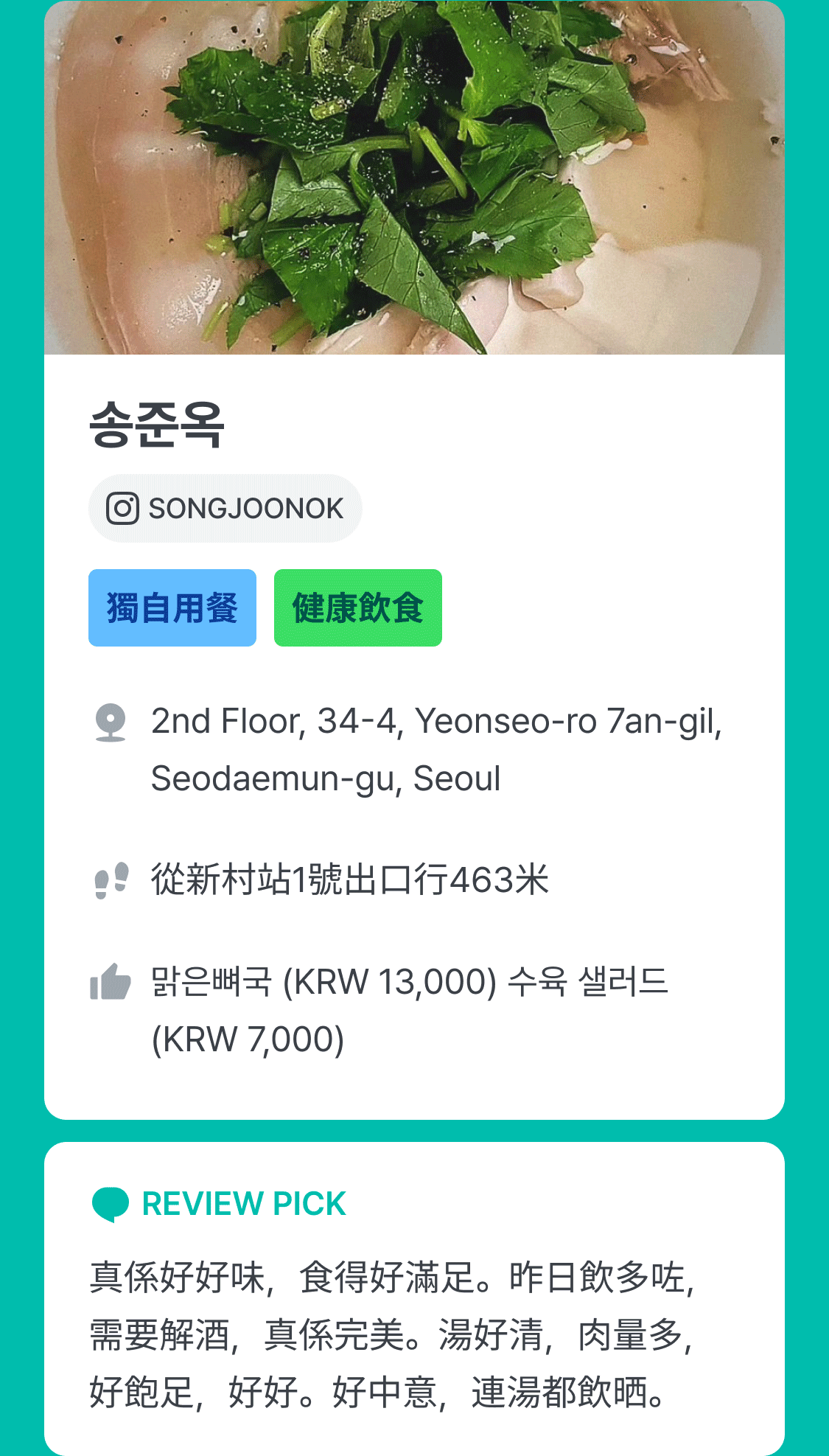
Task: Open the SONGJOONOK Instagram link
Action: 225,509
